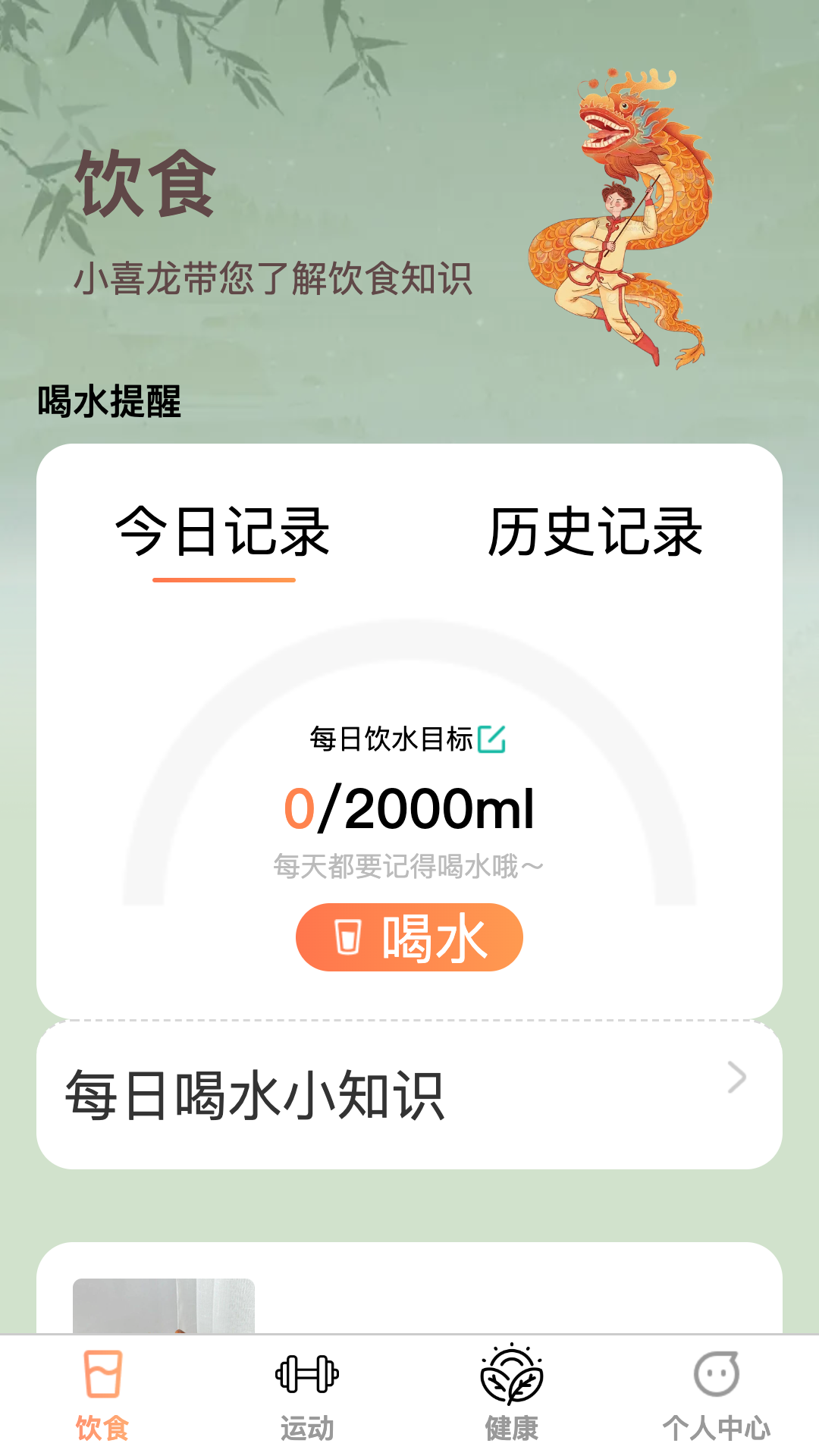This screenshot has width=819, height=1456.
Task: Open 每日喝水小知识
Action: tap(409, 1095)
